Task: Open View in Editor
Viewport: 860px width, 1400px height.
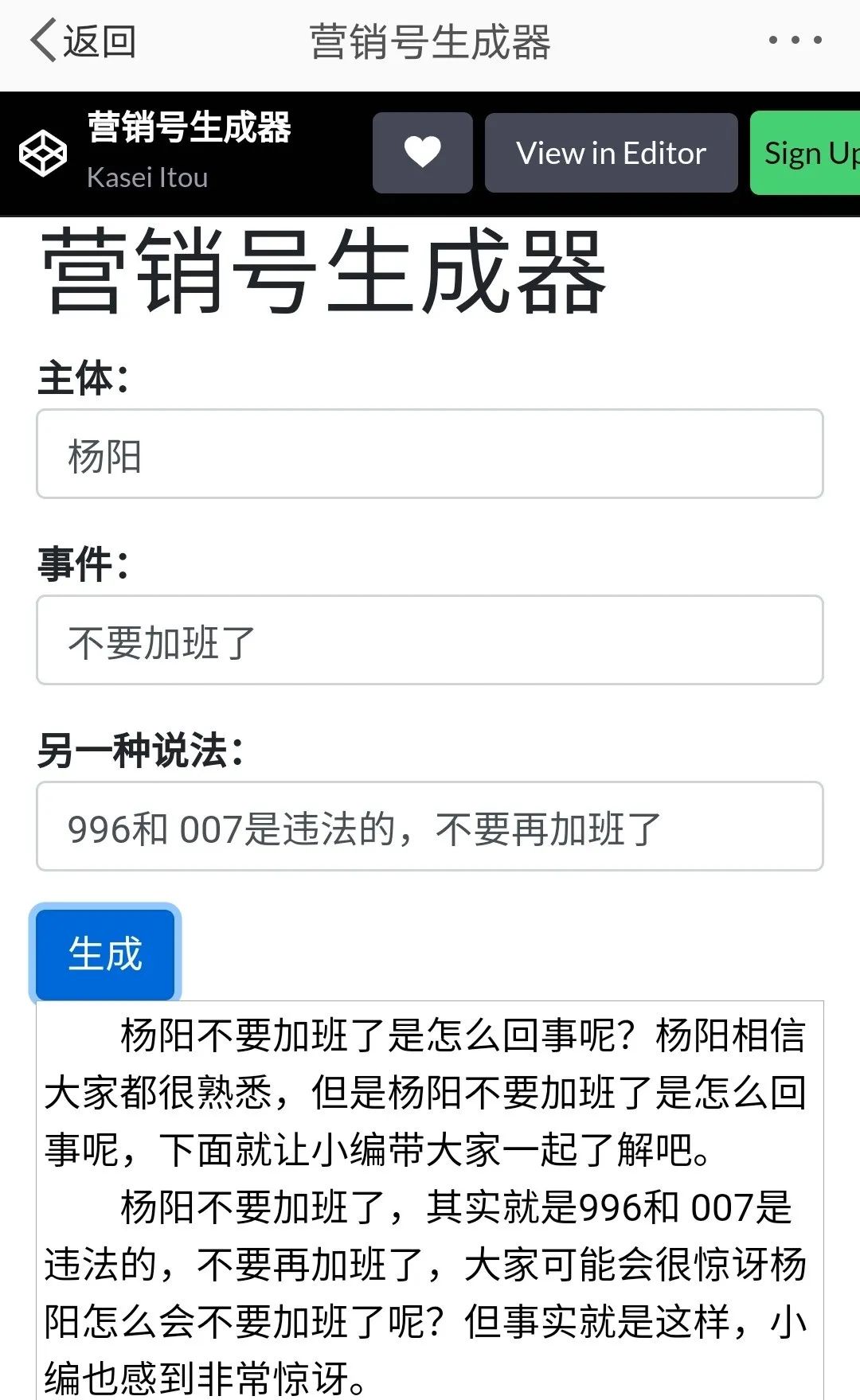Action: point(611,153)
